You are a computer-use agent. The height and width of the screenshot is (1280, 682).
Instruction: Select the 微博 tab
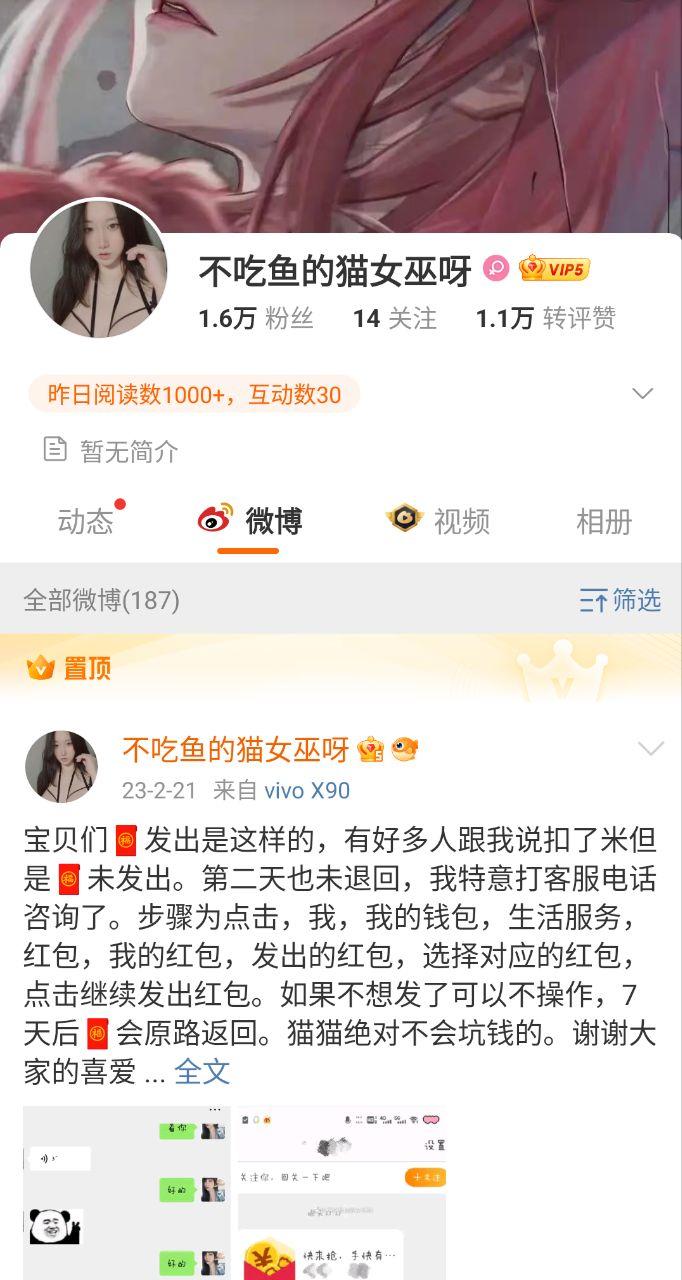[x=250, y=521]
